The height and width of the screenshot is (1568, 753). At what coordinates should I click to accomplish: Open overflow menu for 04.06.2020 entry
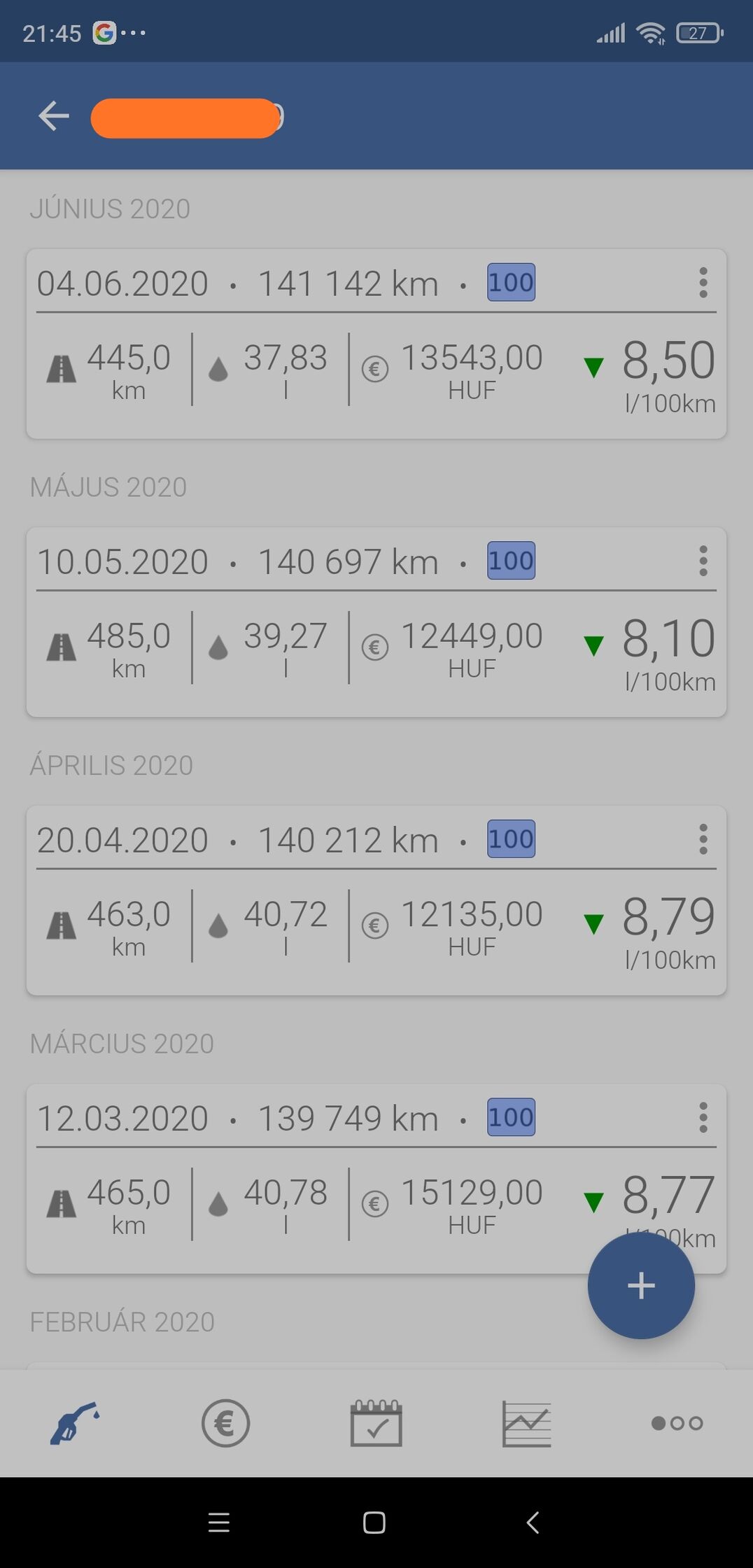(703, 283)
